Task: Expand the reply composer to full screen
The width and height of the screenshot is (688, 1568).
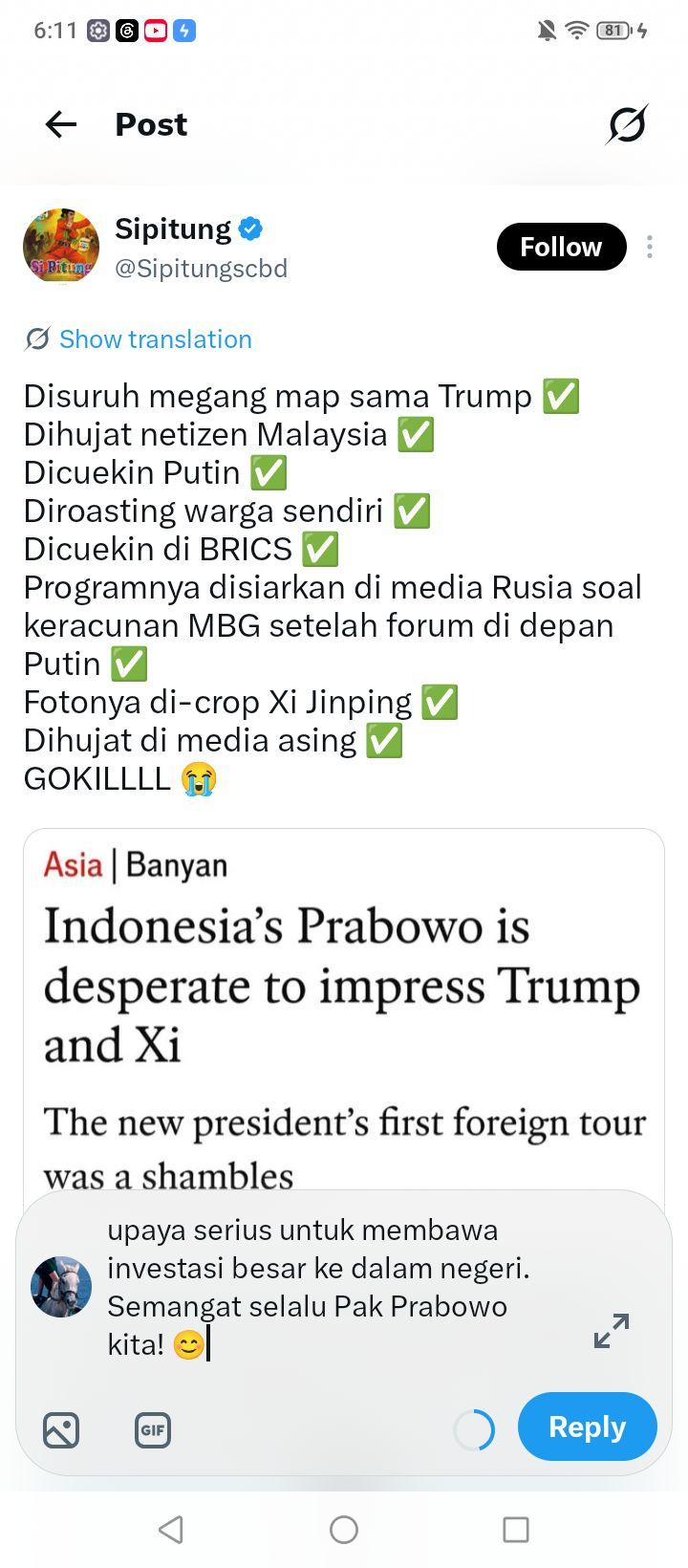Action: click(x=612, y=1330)
